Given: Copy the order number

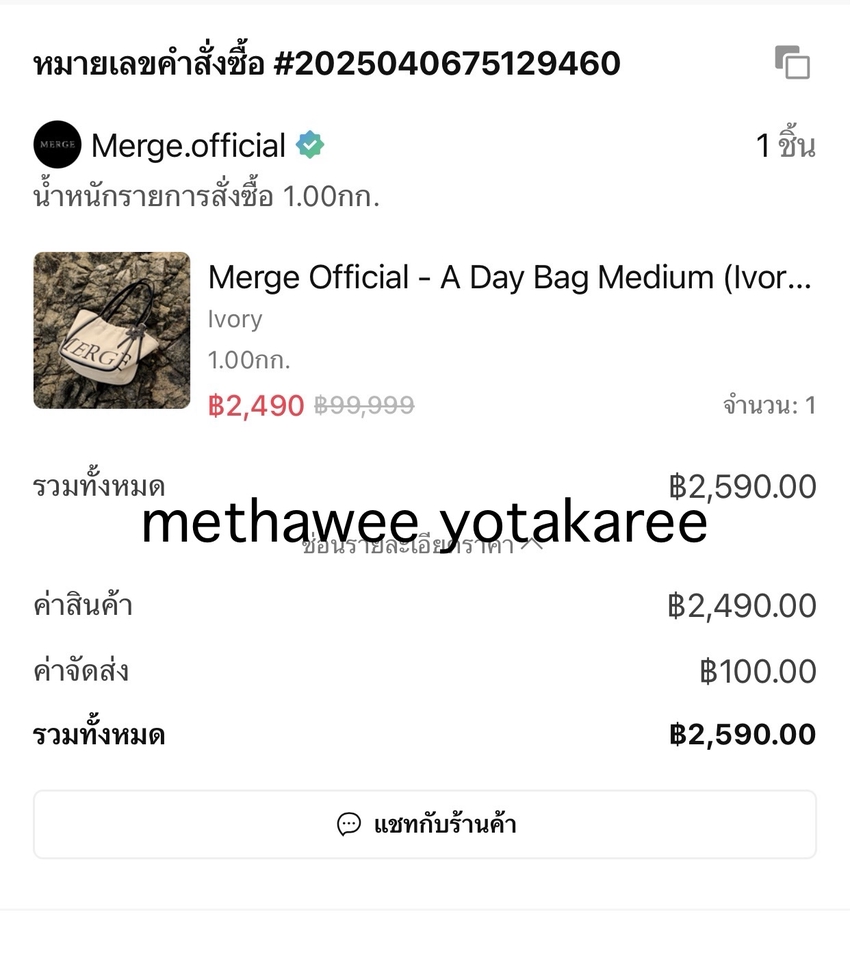Looking at the screenshot, I should pyautogui.click(x=792, y=63).
